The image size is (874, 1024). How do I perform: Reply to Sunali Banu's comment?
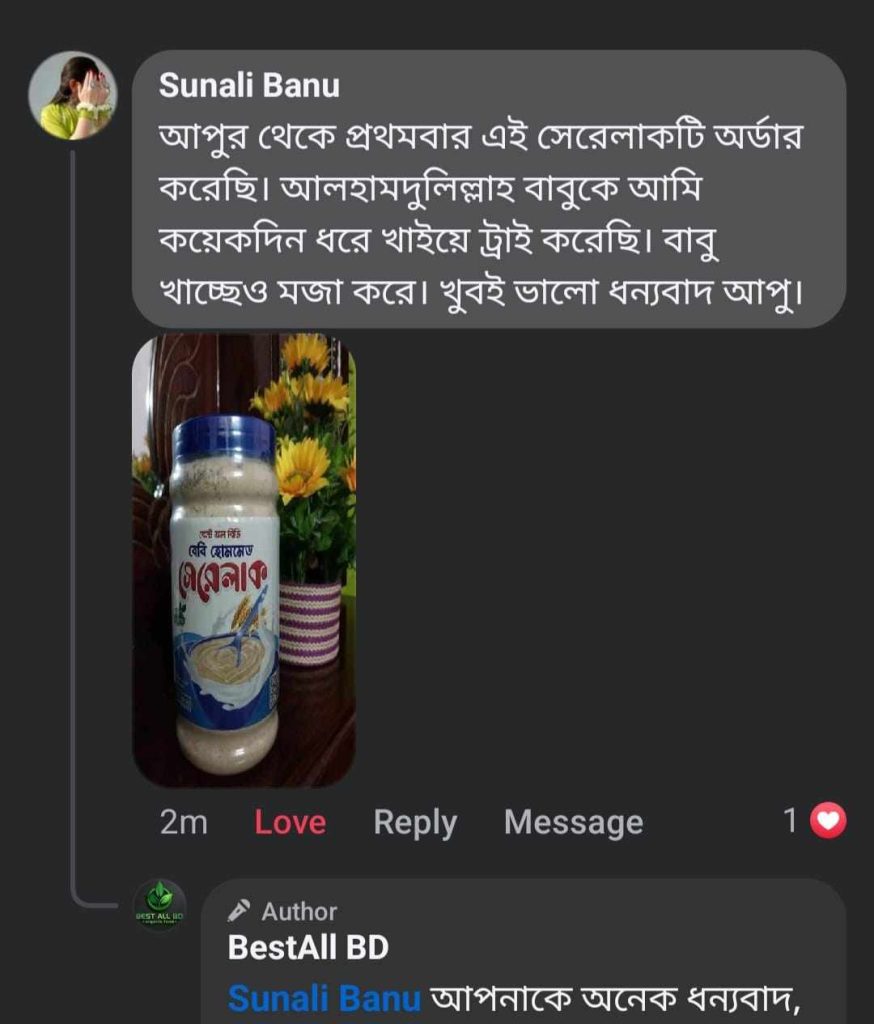[415, 822]
